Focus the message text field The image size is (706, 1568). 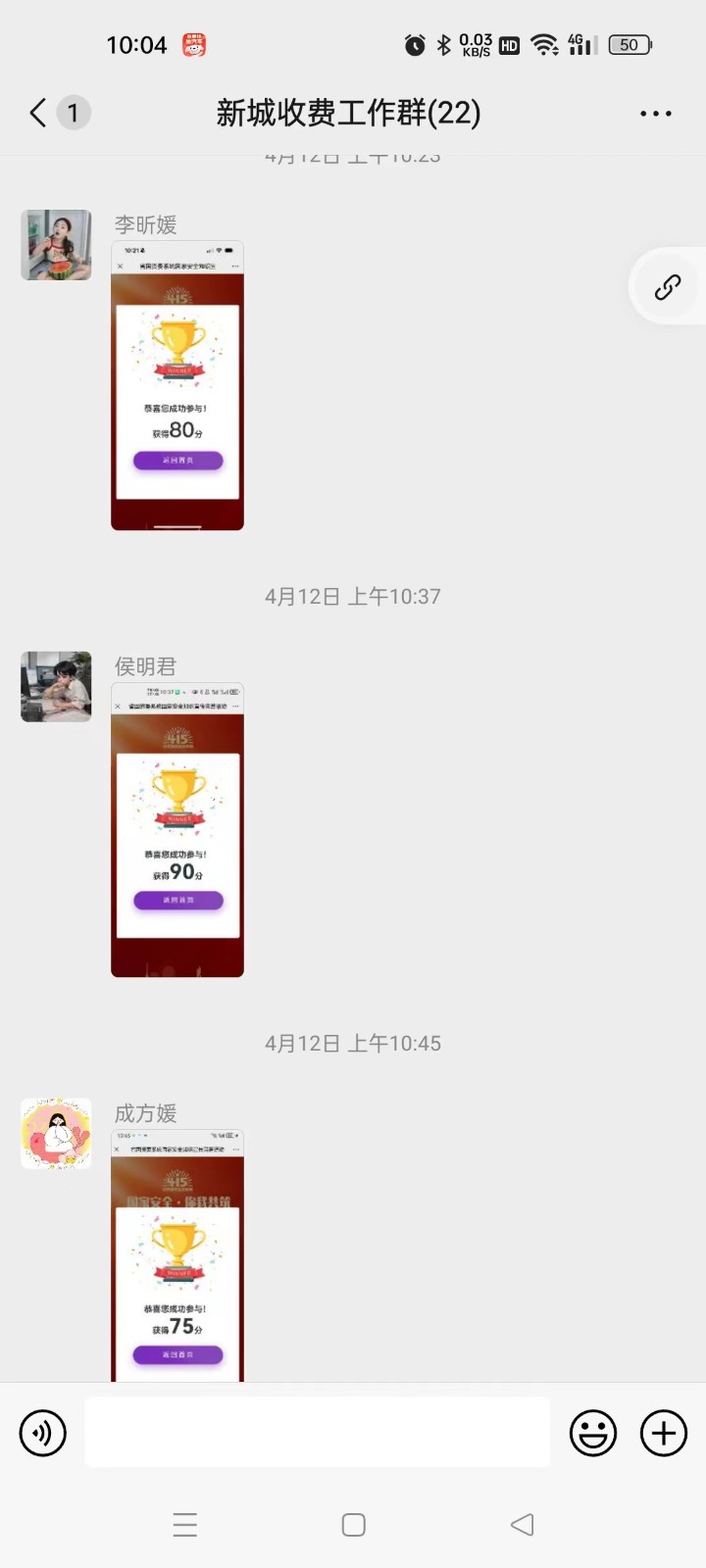click(317, 1433)
